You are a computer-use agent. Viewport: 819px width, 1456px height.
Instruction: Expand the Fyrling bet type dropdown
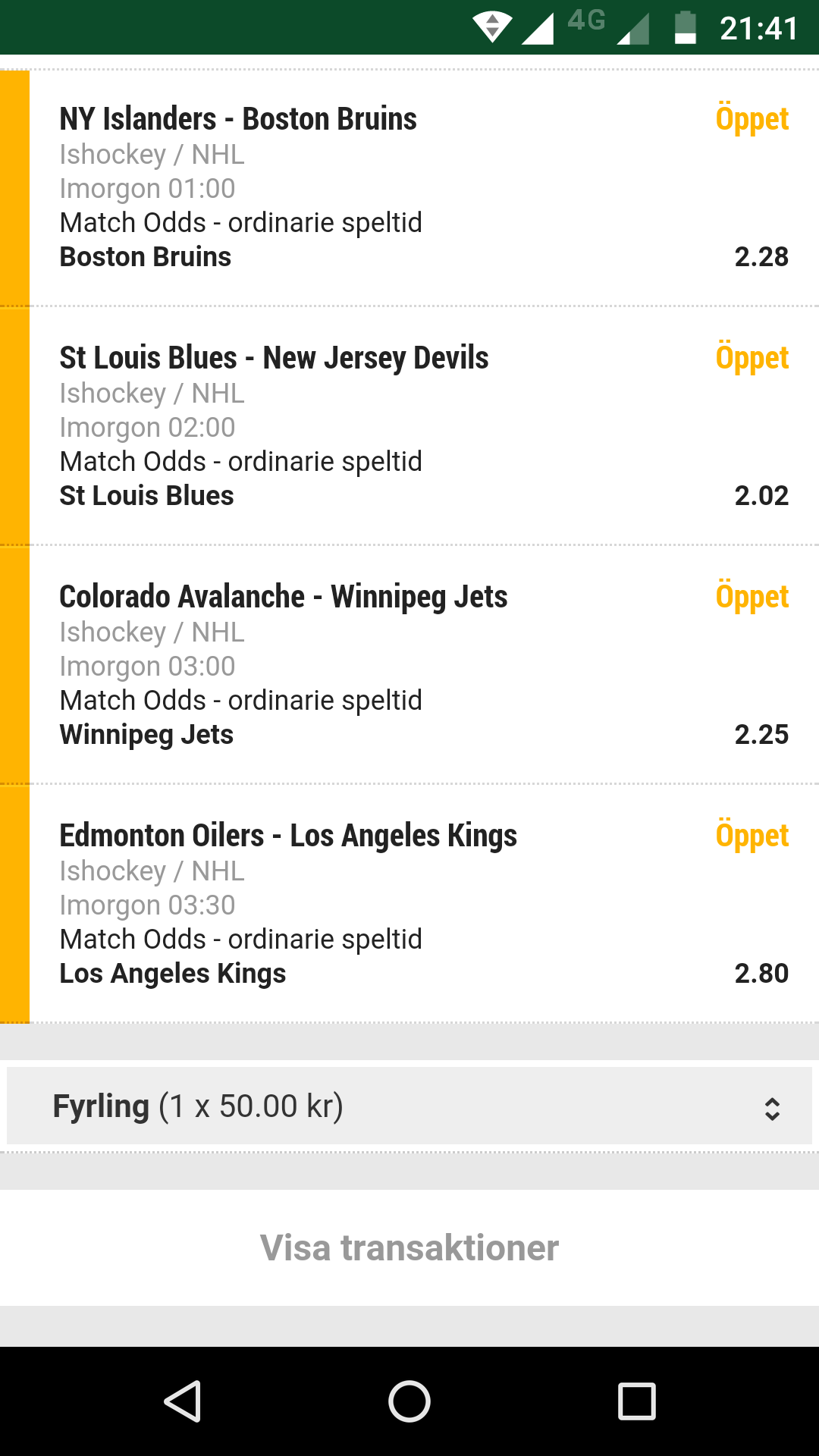[x=409, y=1106]
